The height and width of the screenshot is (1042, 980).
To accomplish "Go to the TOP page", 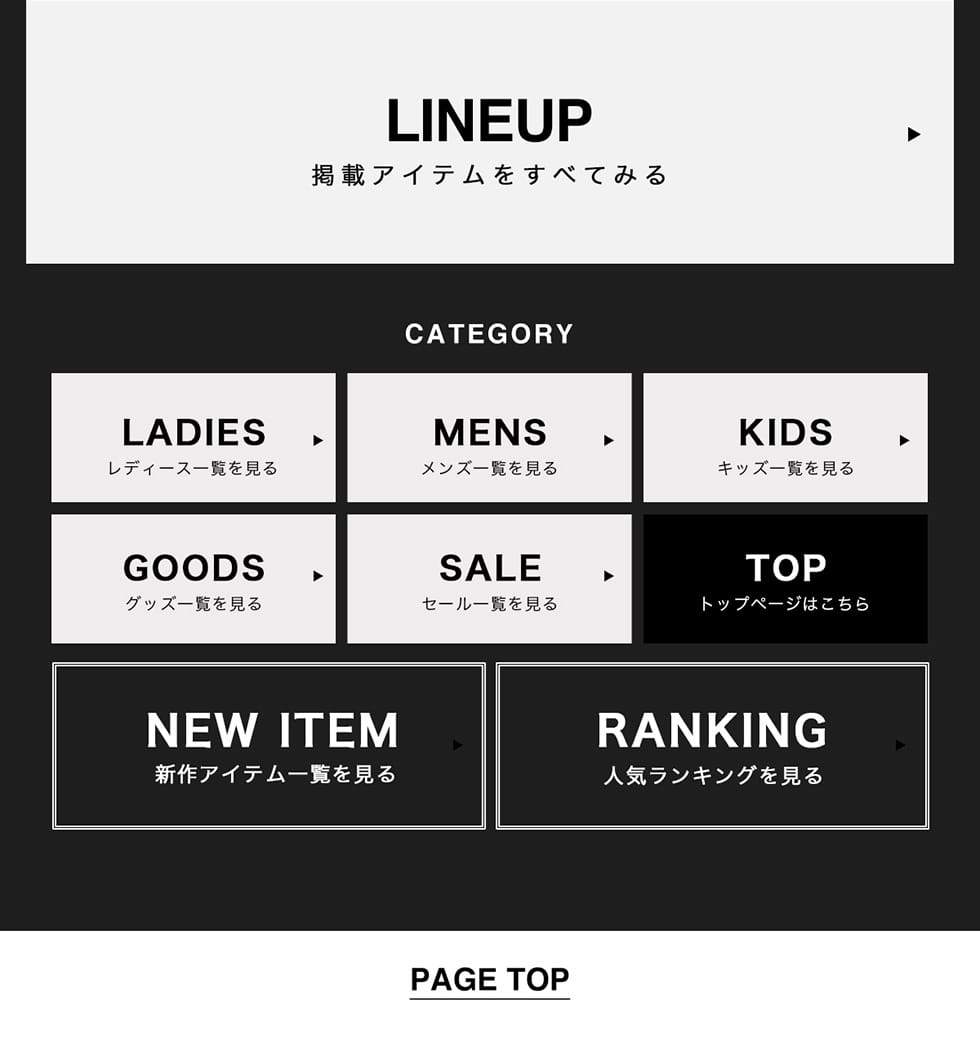I will pyautogui.click(x=785, y=579).
